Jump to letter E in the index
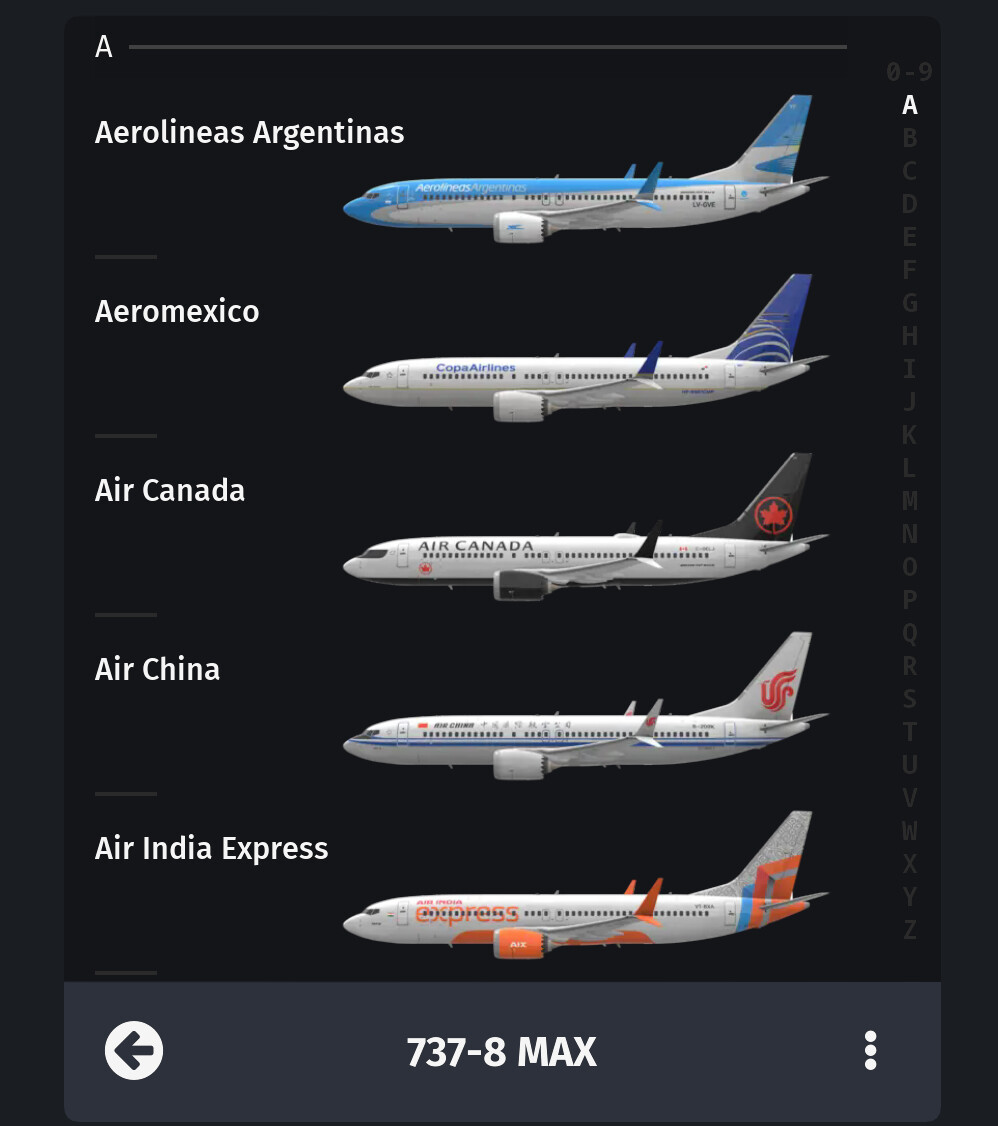 click(909, 236)
